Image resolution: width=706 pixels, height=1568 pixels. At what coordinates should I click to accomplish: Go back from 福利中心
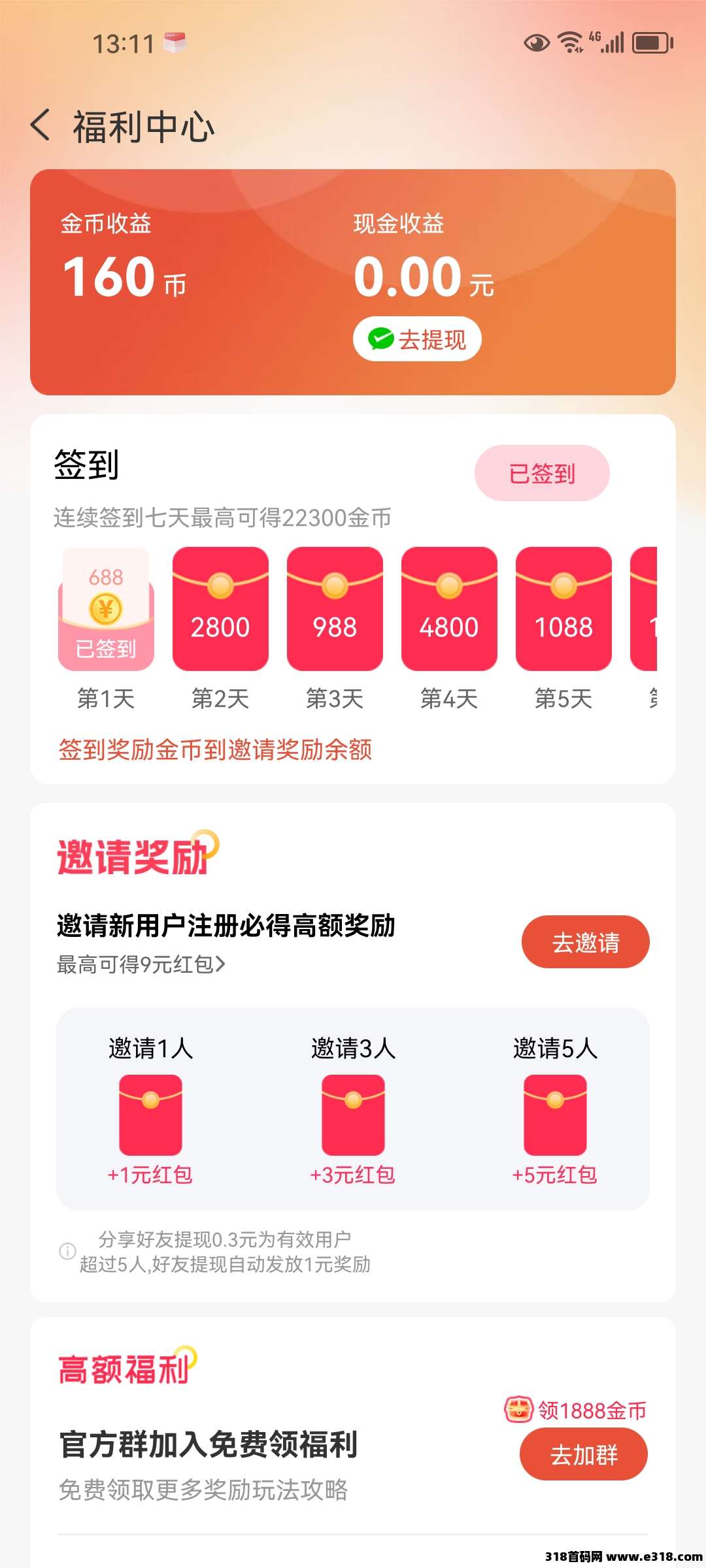(x=41, y=125)
